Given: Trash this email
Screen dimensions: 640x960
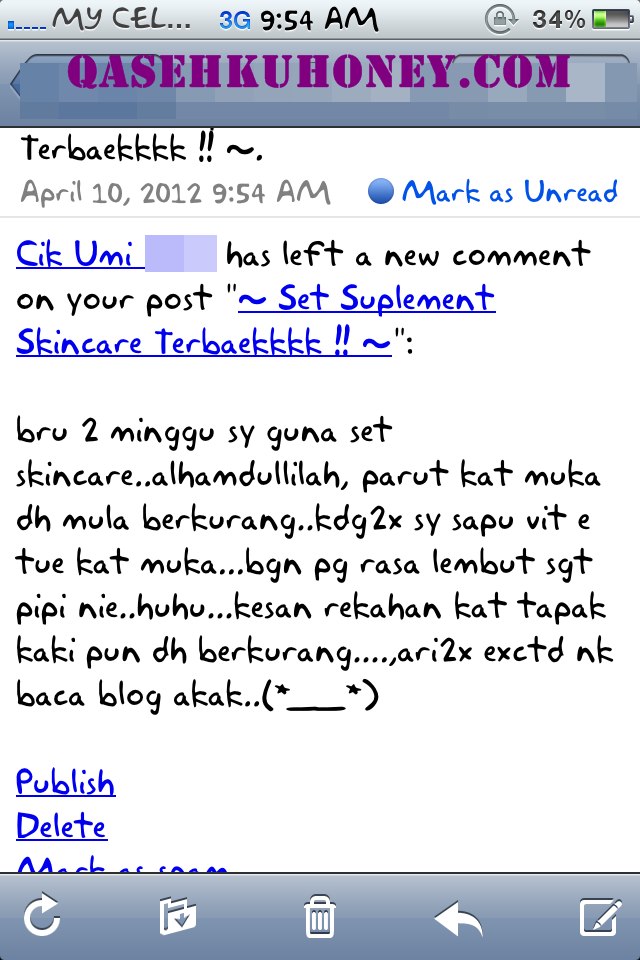Looking at the screenshot, I should 319,915.
